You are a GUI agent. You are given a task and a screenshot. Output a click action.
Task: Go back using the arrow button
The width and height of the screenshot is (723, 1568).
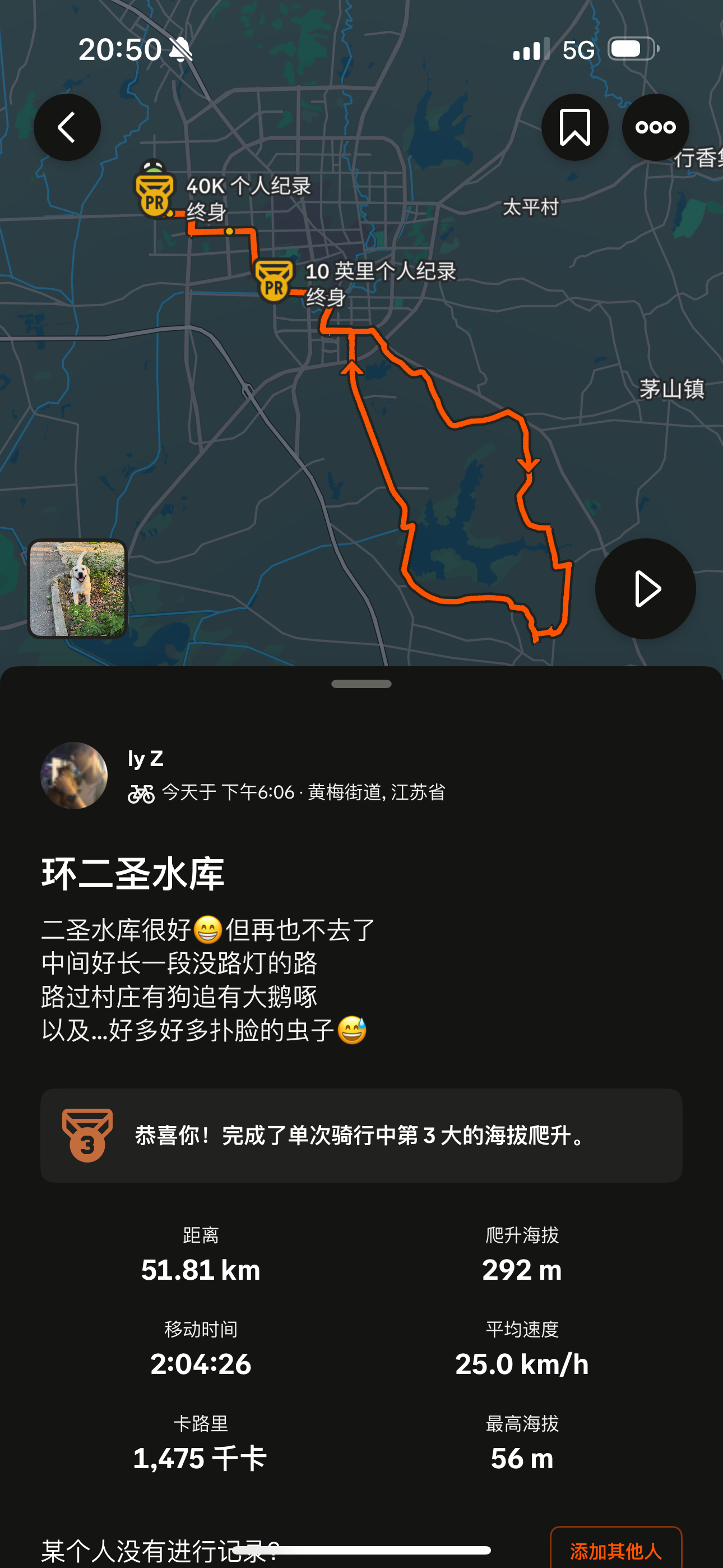coord(67,127)
